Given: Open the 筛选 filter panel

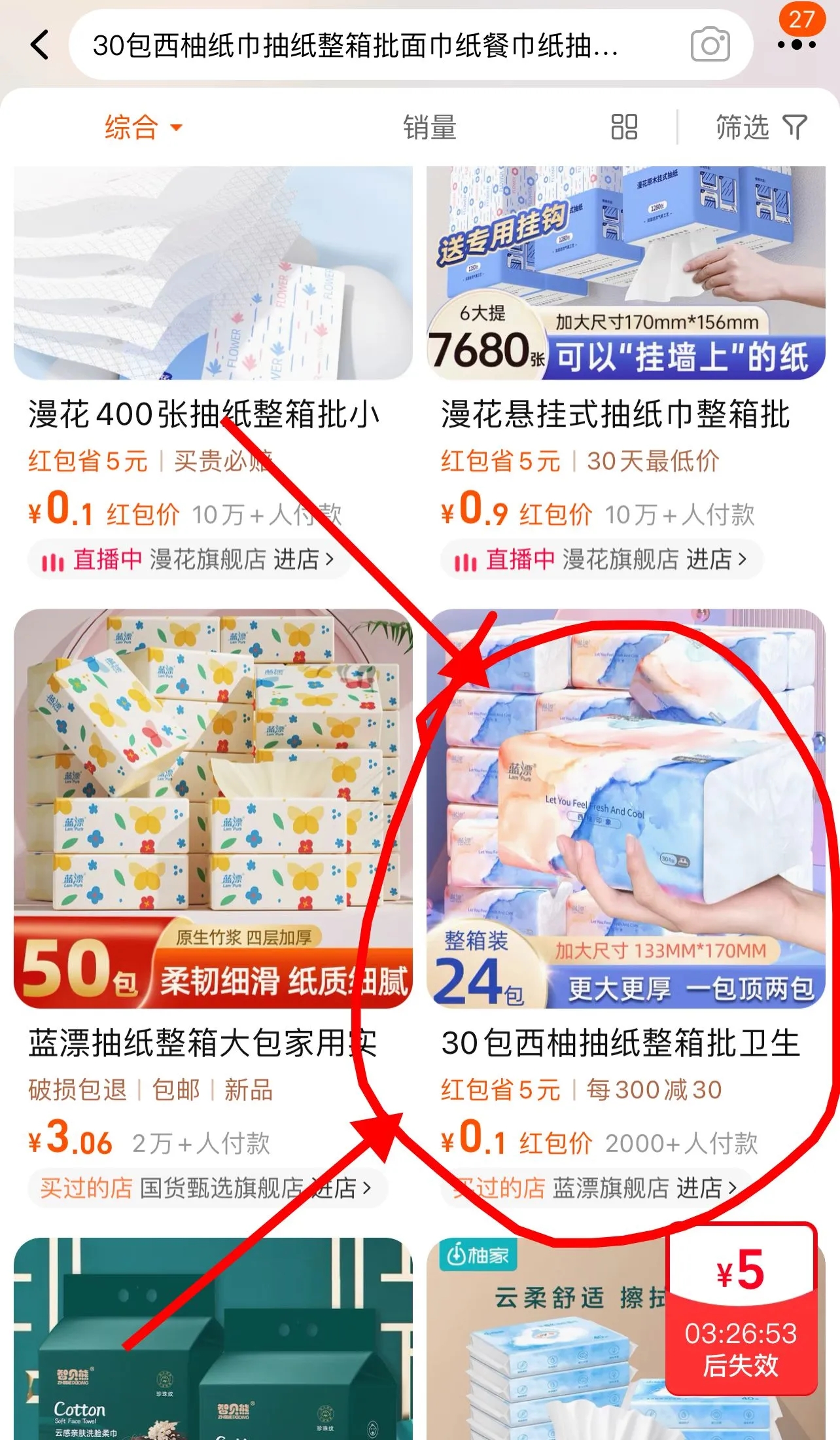Looking at the screenshot, I should click(x=761, y=127).
